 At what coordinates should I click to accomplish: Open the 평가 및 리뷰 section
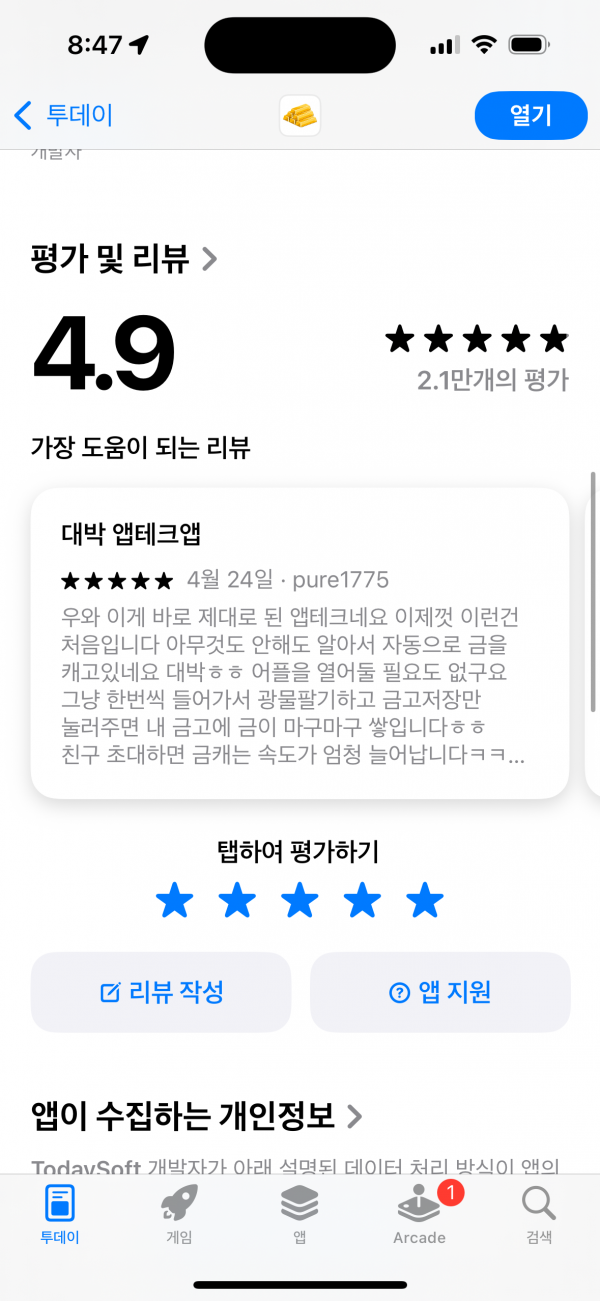click(x=125, y=260)
